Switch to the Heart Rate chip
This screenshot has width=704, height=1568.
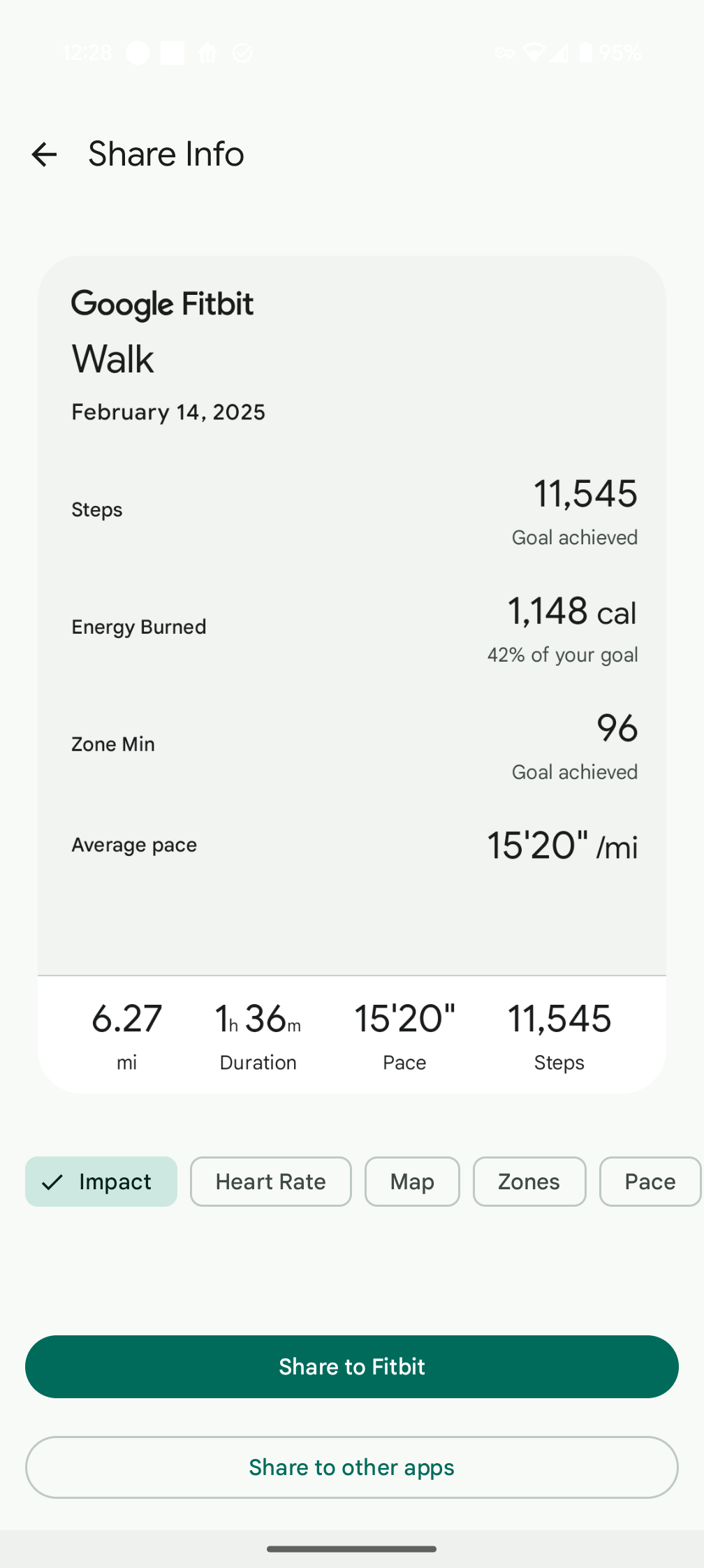pos(271,1182)
